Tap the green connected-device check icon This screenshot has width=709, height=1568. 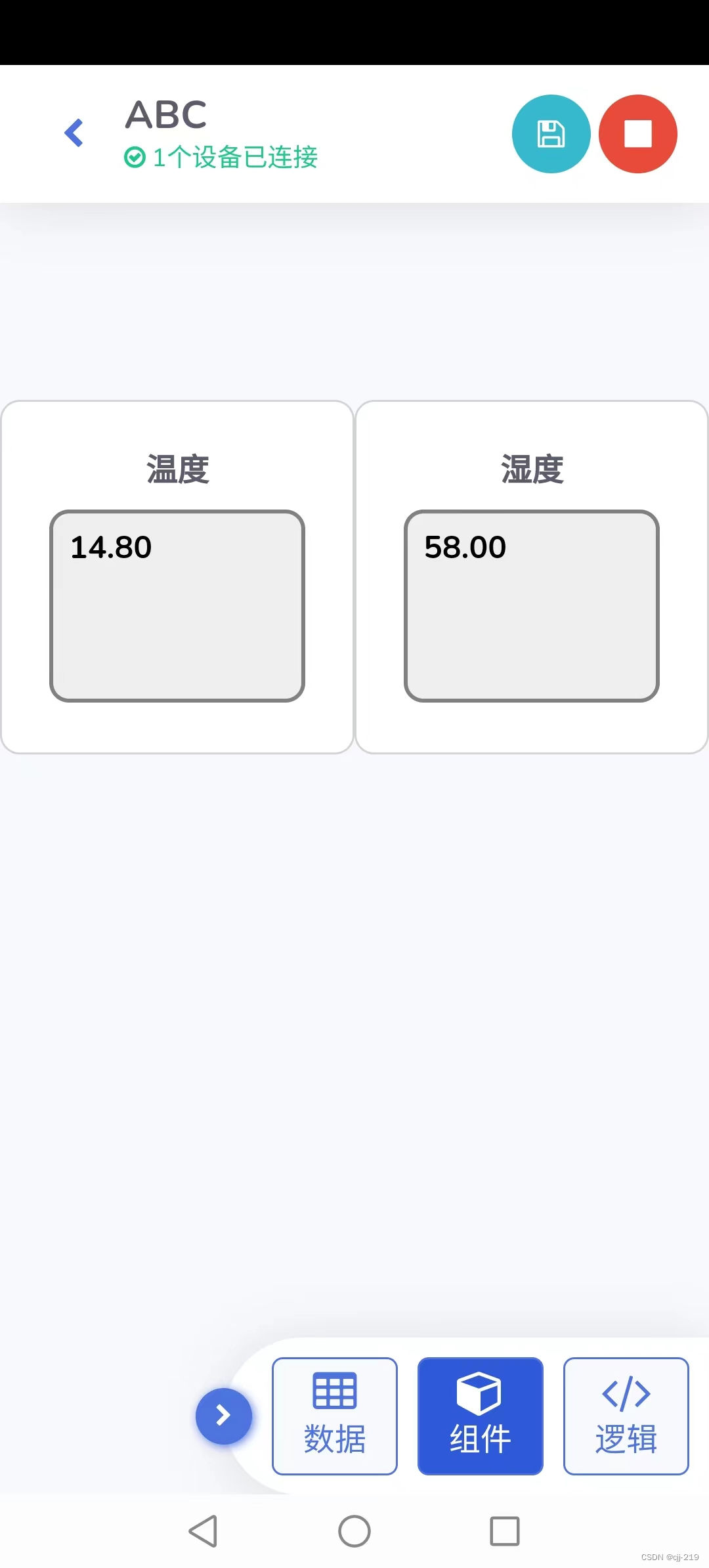(x=135, y=156)
